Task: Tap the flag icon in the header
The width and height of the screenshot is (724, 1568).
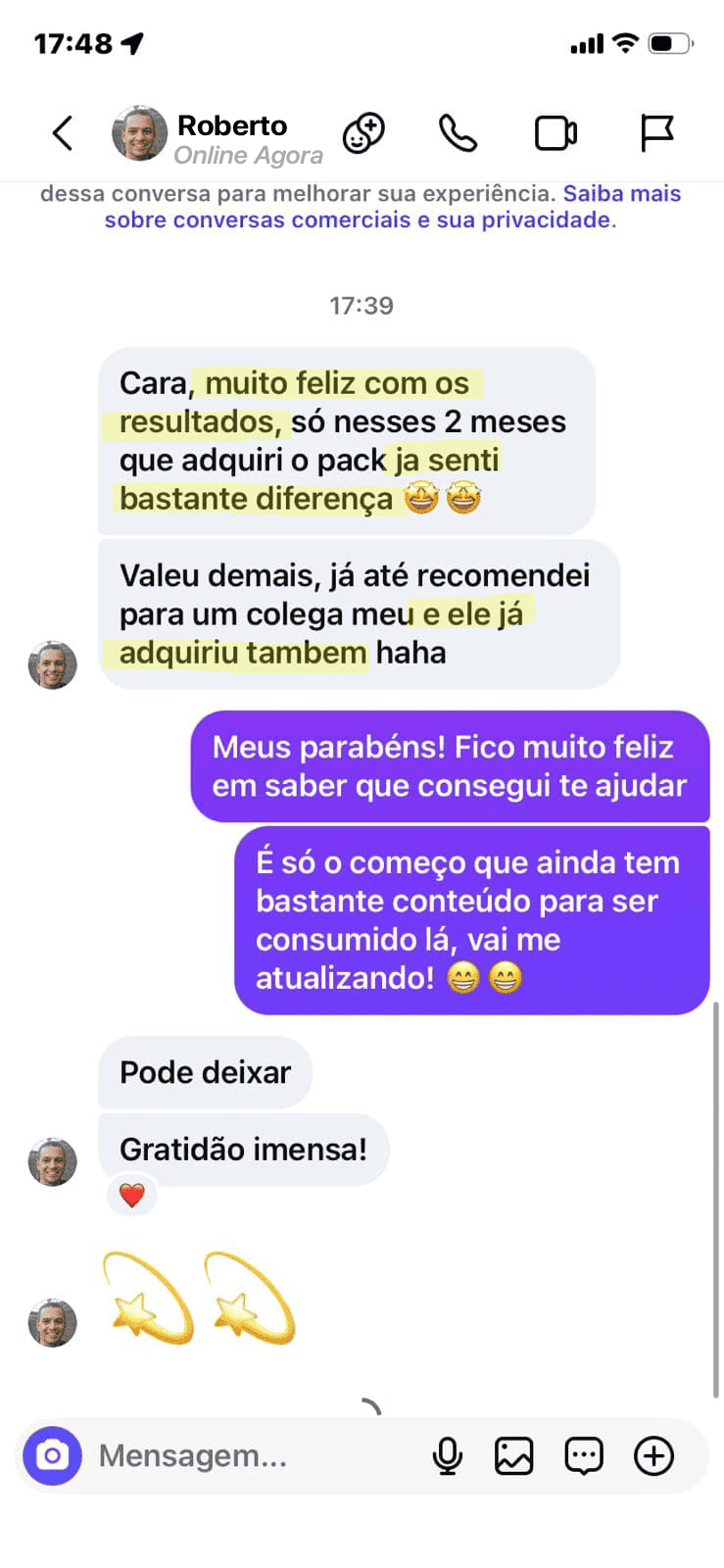Action: tap(656, 133)
